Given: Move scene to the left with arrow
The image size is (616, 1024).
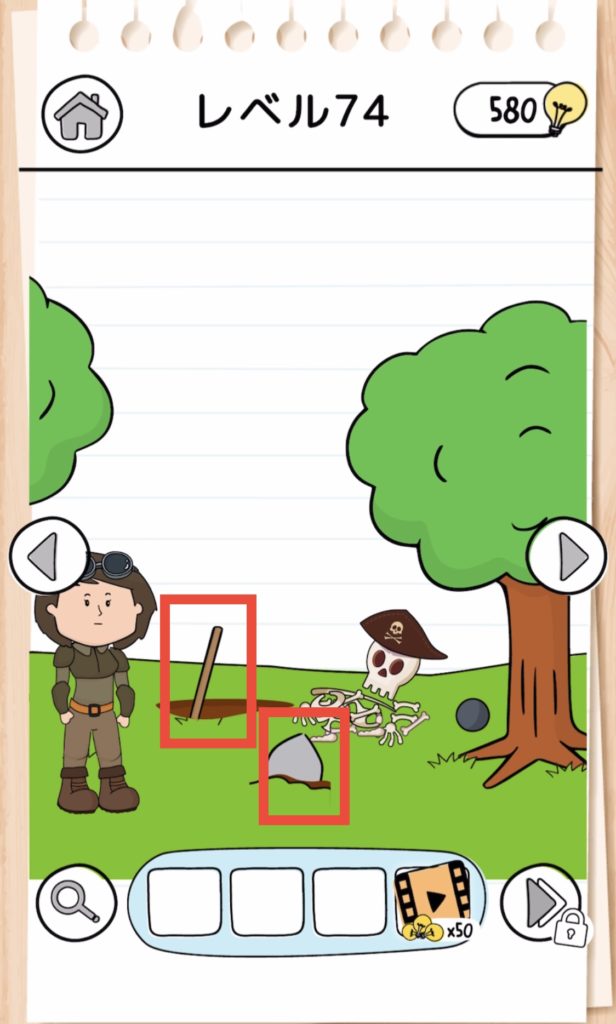Looking at the screenshot, I should pyautogui.click(x=47, y=557).
